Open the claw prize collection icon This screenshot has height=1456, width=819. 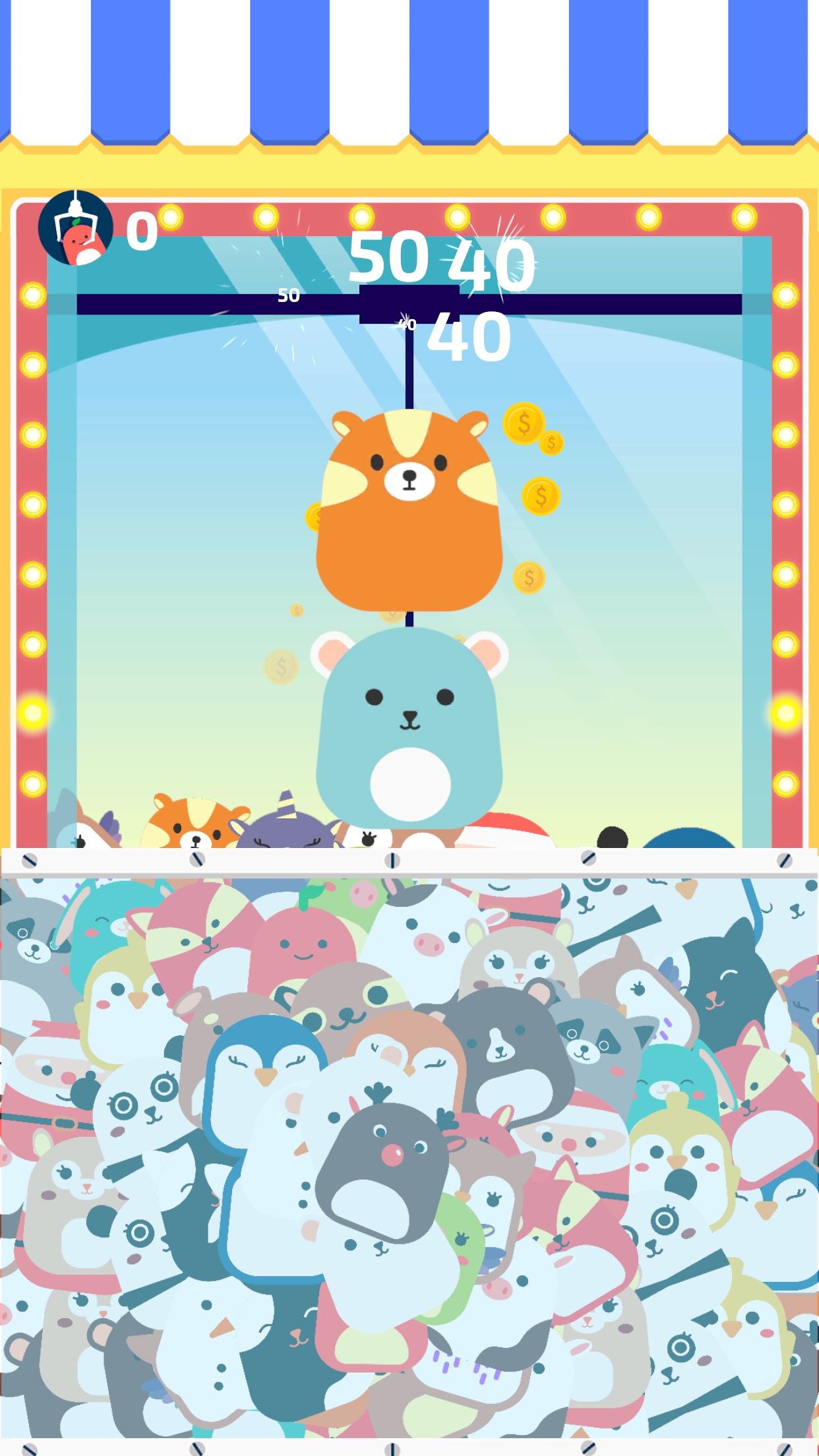point(76,228)
